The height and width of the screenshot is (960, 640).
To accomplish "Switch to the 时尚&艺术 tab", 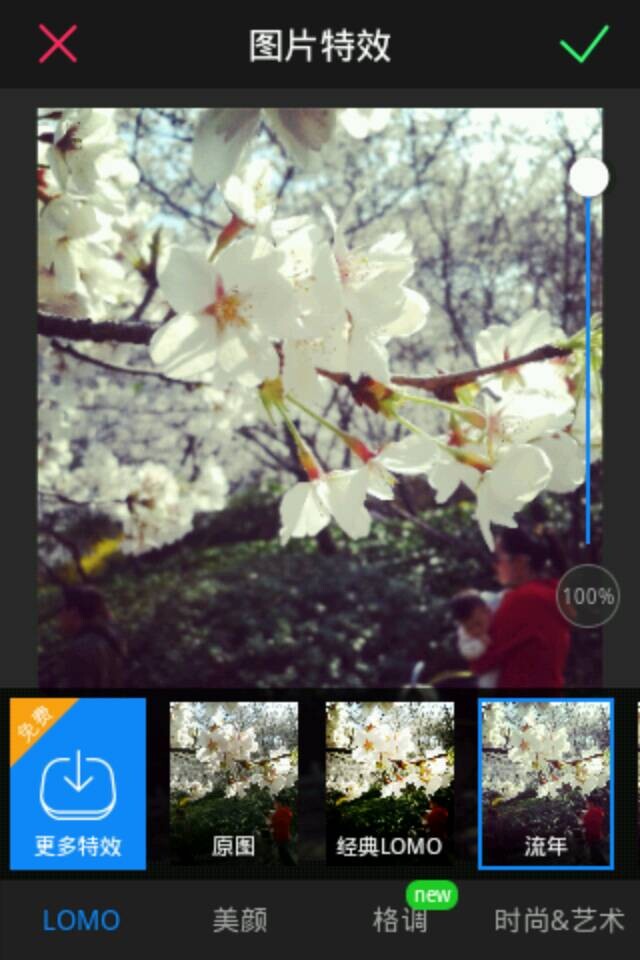I will 559,920.
